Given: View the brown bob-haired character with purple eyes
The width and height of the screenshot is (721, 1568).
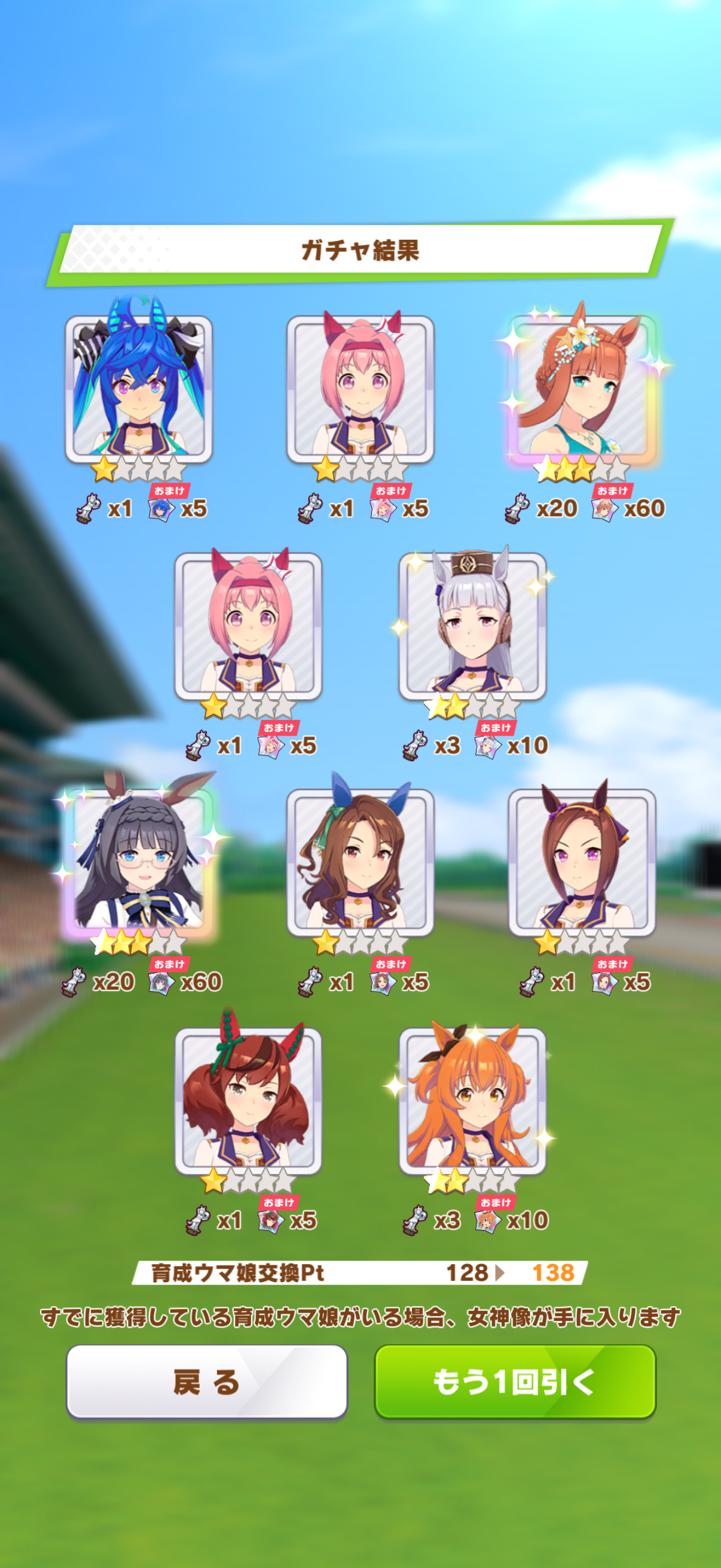Looking at the screenshot, I should click(582, 863).
